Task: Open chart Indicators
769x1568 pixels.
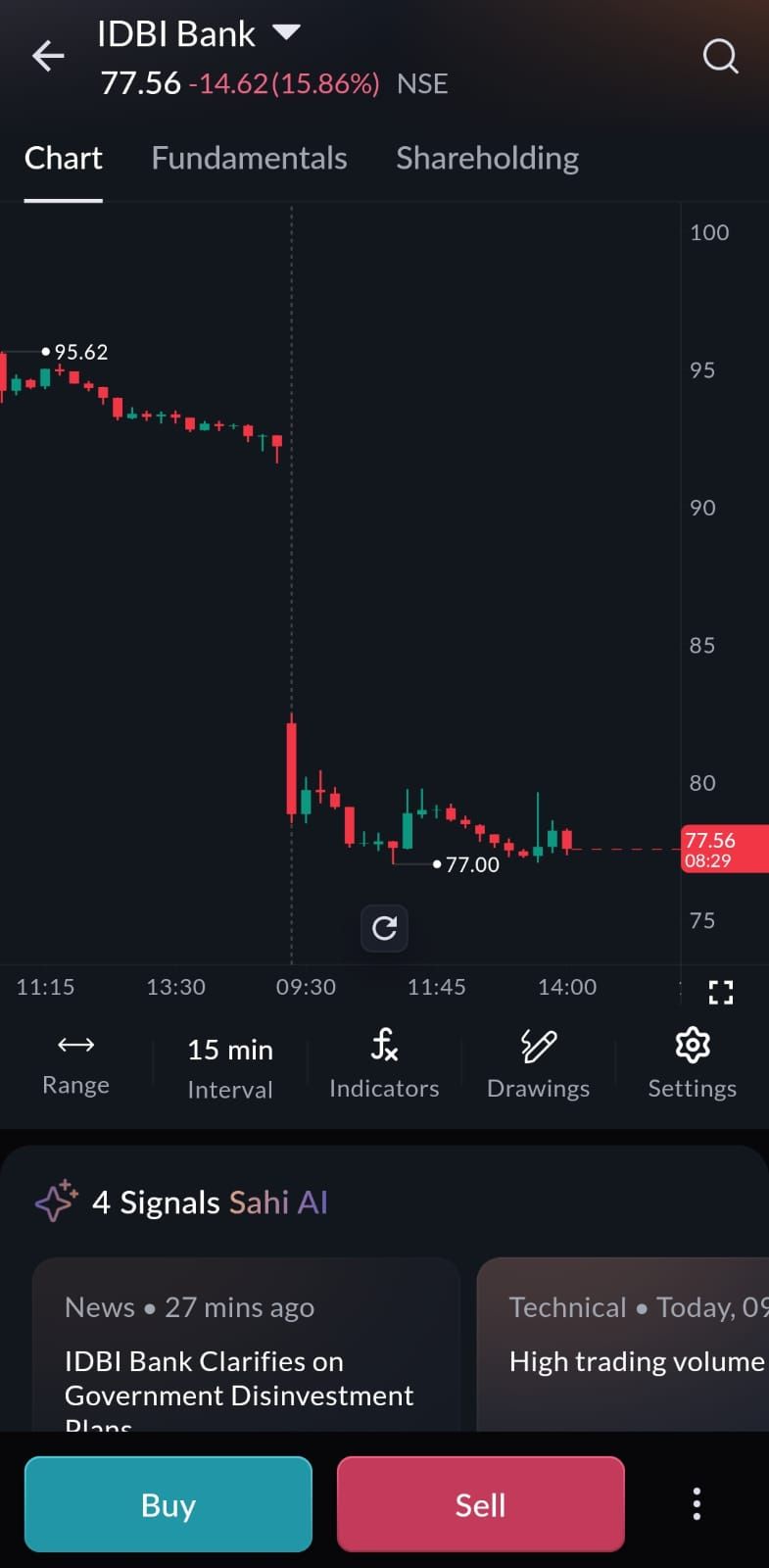Action: click(x=384, y=1063)
